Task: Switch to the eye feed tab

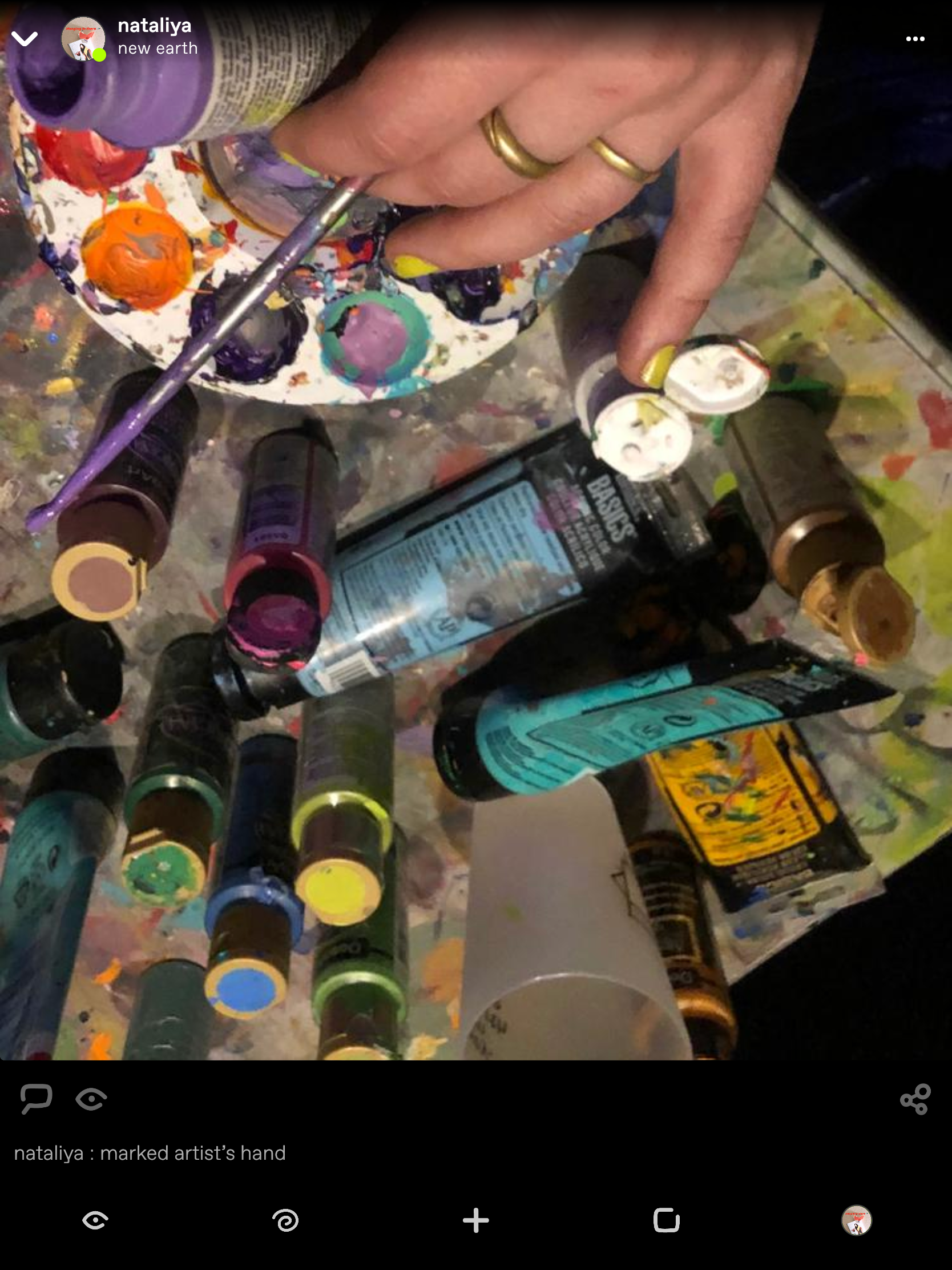Action: point(95,1220)
